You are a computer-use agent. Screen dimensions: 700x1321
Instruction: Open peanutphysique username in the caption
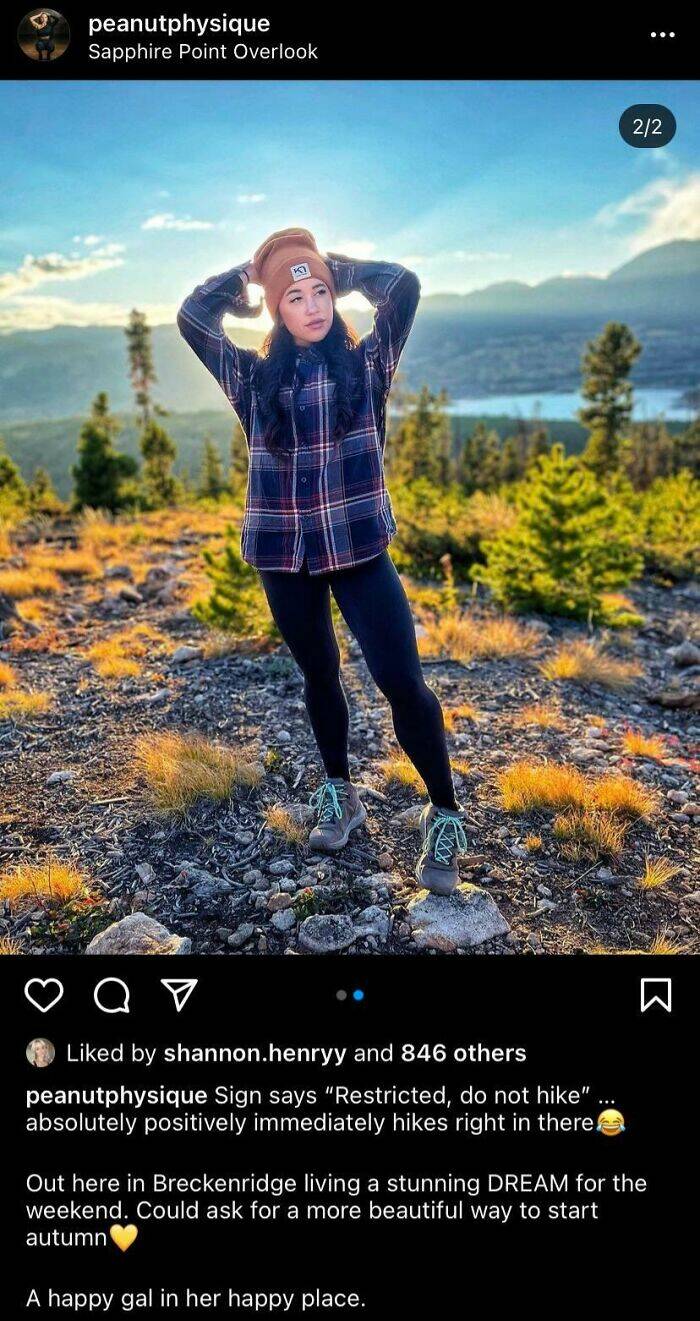point(116,1095)
